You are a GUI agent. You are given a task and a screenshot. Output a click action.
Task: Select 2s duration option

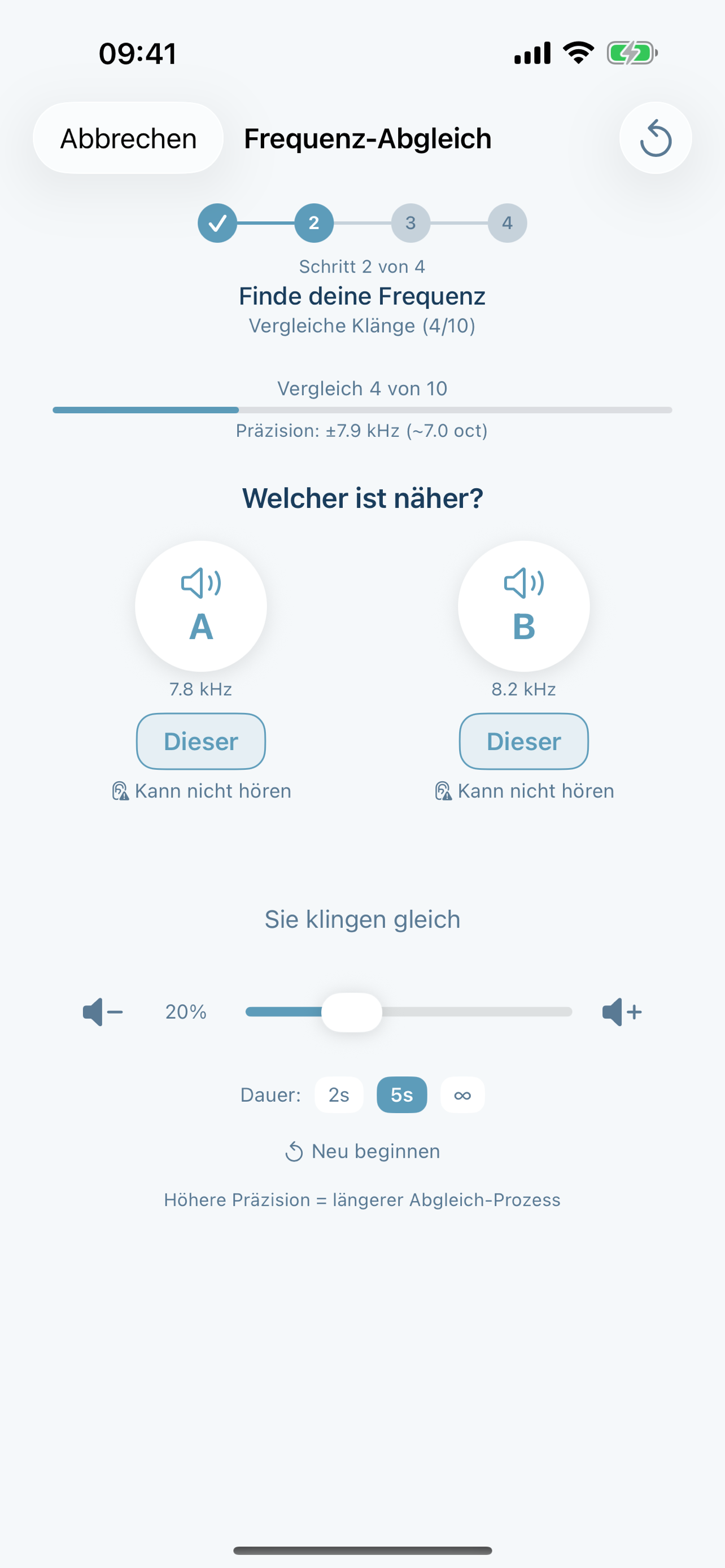click(339, 1094)
